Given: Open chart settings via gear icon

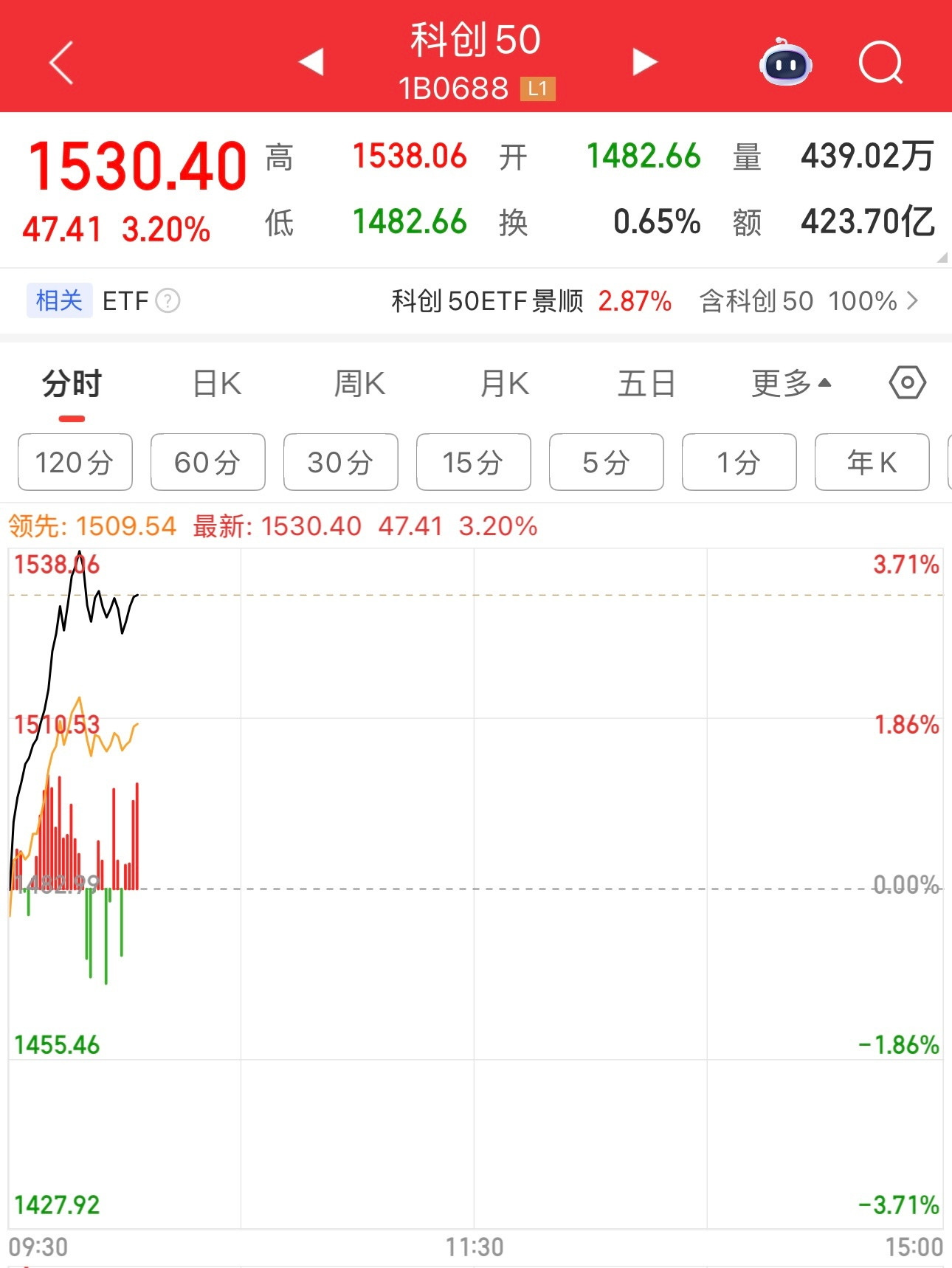Looking at the screenshot, I should (906, 382).
